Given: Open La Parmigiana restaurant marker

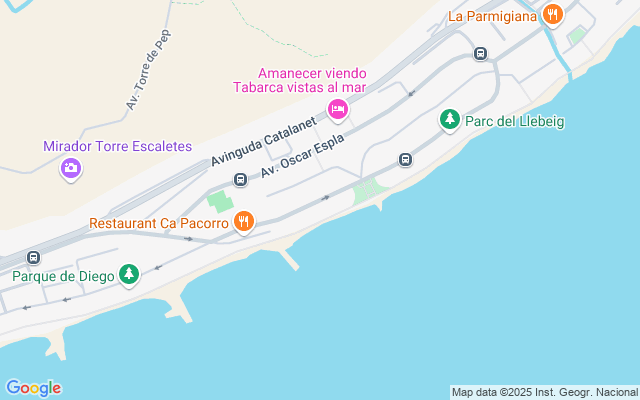Looking at the screenshot, I should (553, 15).
